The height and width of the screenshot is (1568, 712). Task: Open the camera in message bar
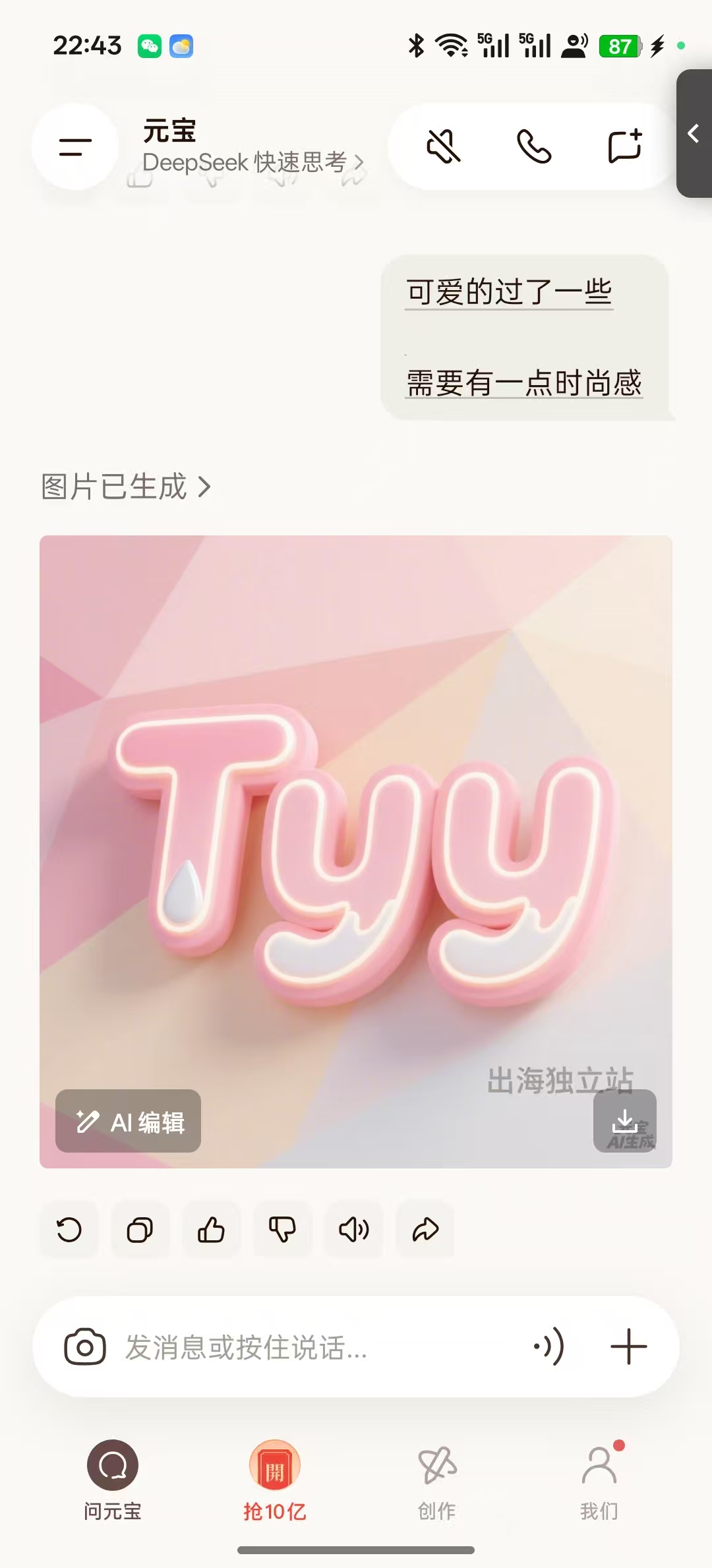click(x=85, y=1346)
